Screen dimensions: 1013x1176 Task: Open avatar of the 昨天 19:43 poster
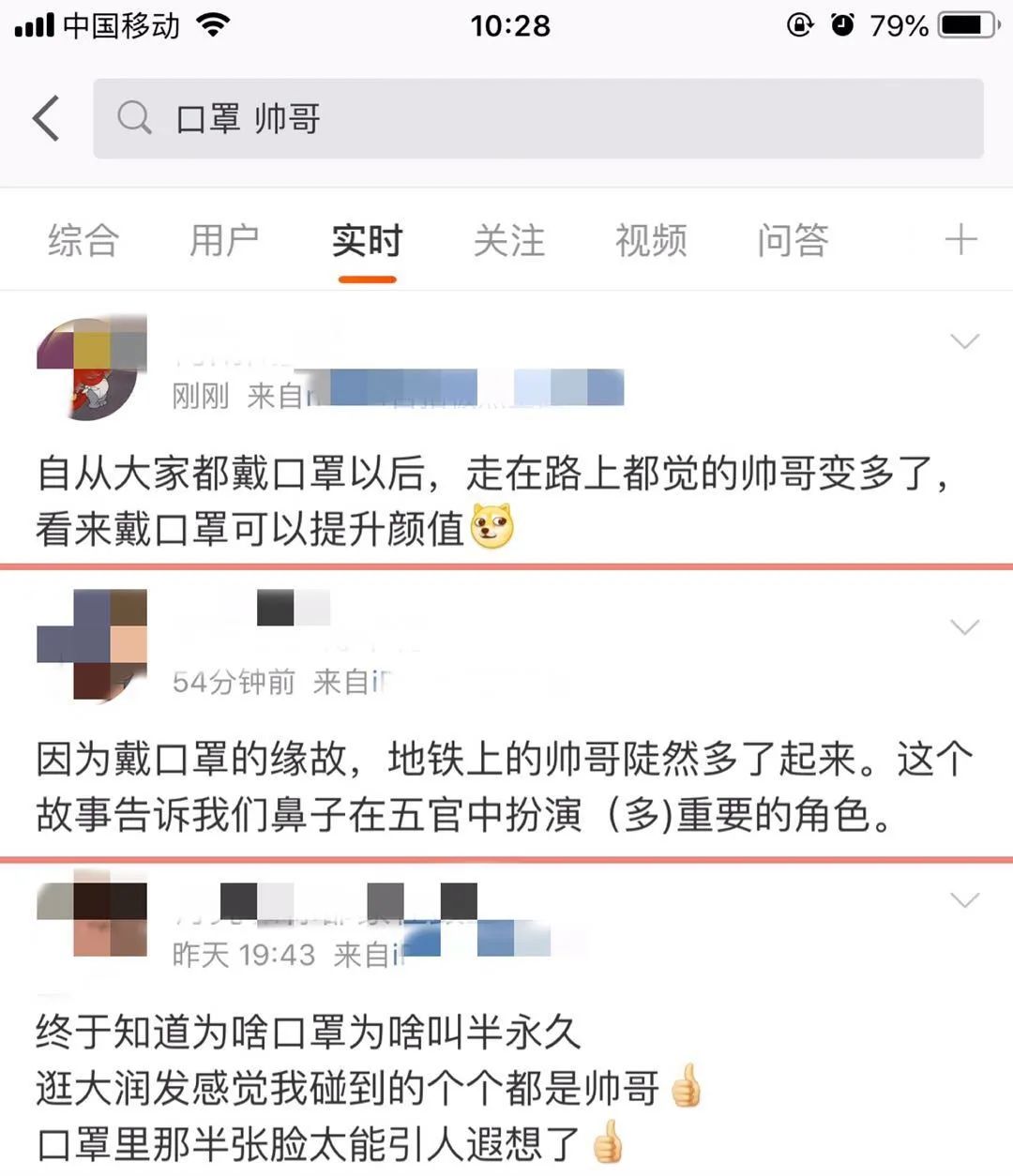click(92, 921)
